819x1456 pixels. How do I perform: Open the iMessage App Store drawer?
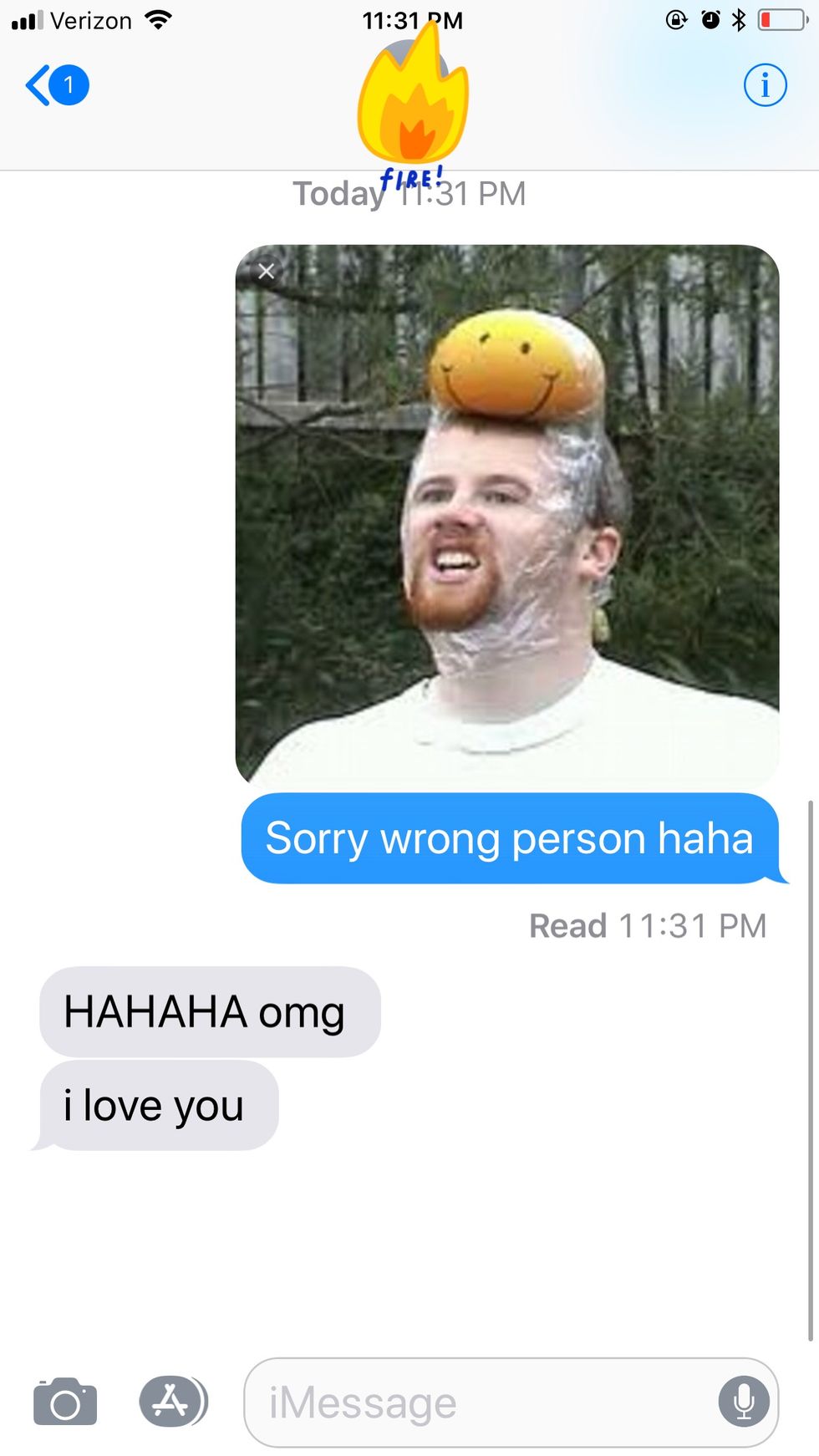tap(172, 1402)
